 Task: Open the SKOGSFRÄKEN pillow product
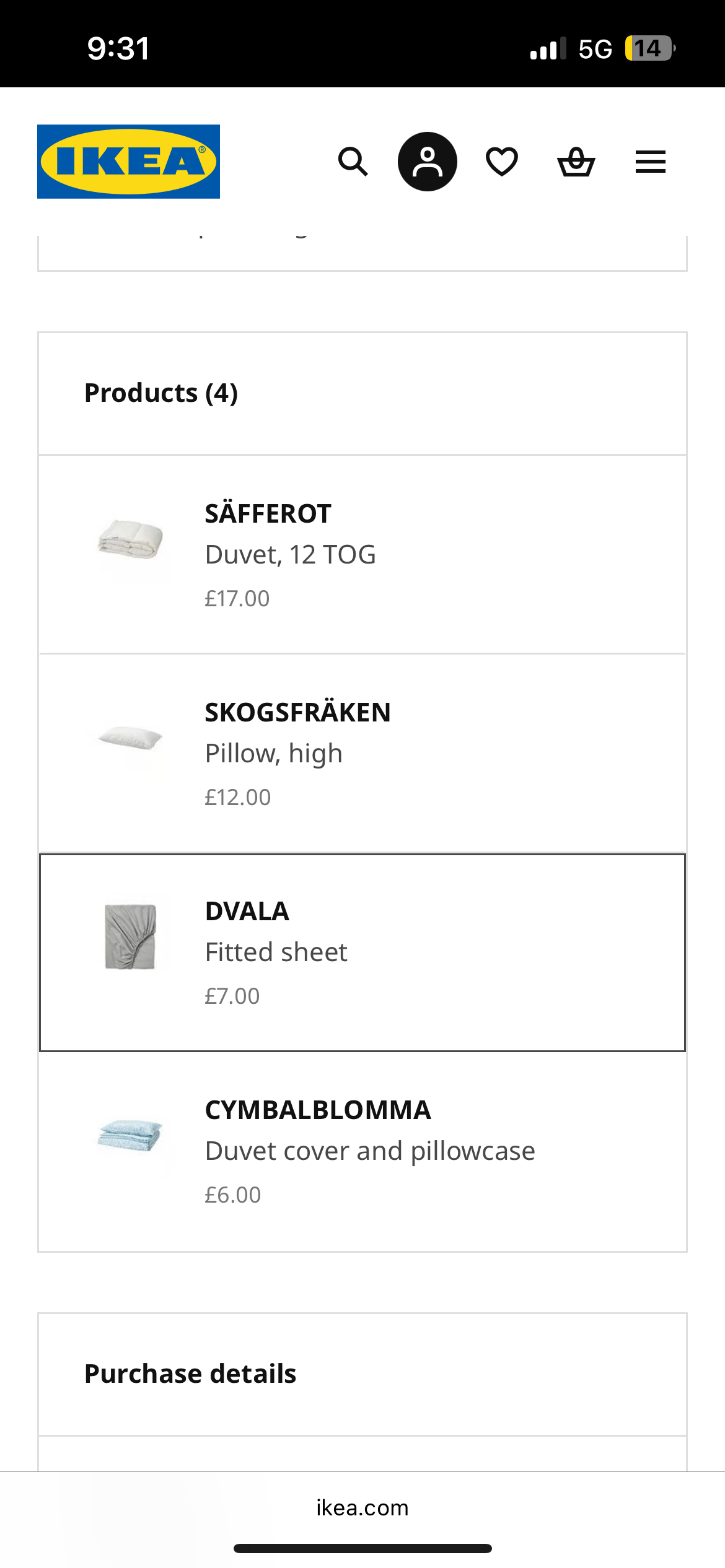pos(362,753)
